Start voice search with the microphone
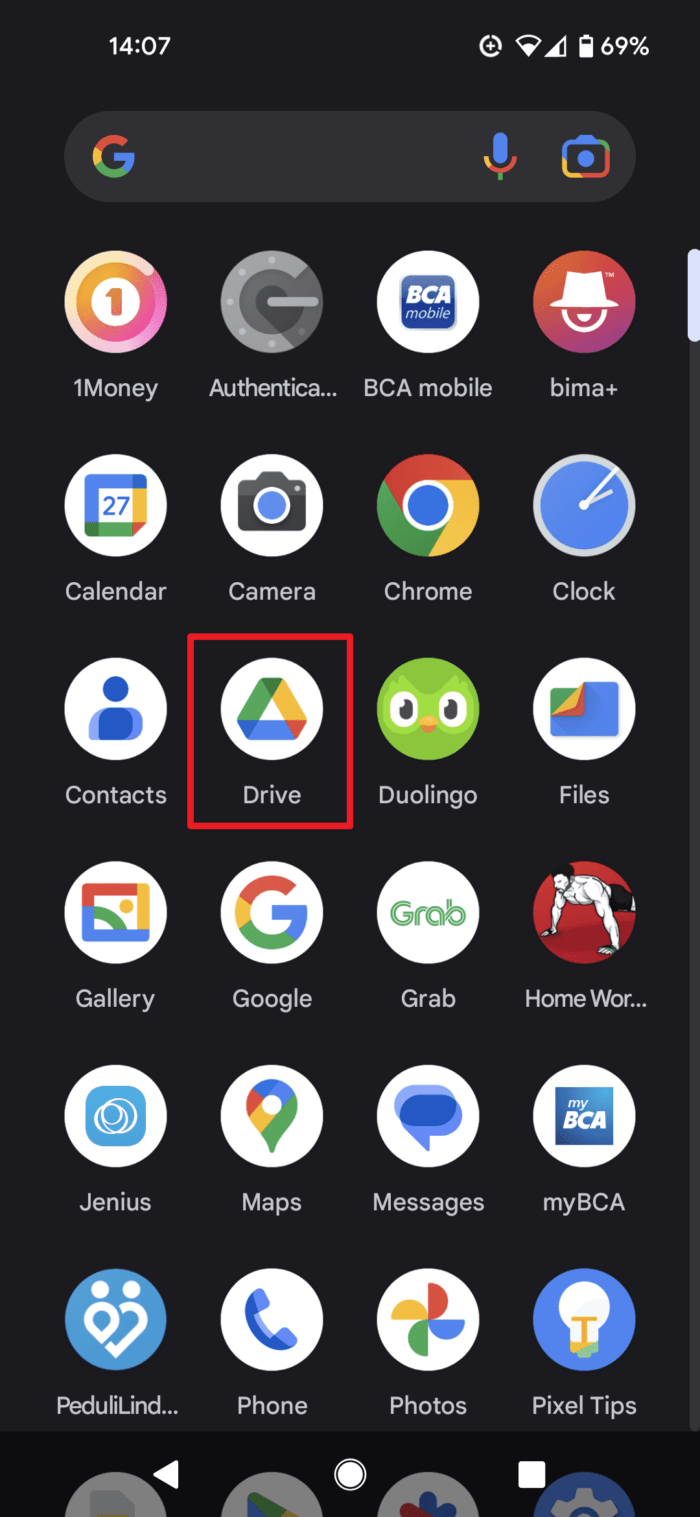 tap(500, 157)
